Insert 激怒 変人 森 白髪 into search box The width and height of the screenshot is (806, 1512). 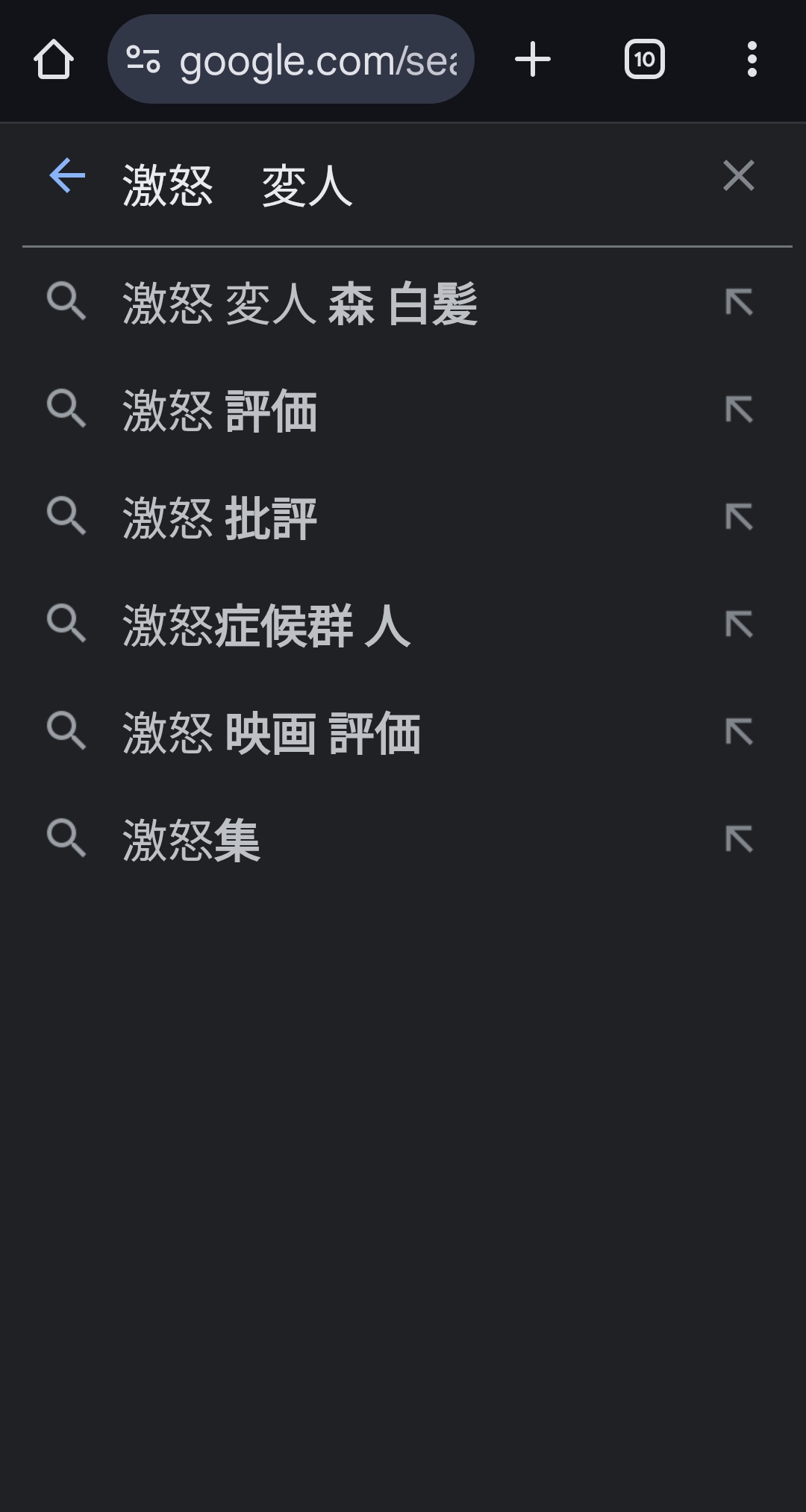click(x=739, y=303)
